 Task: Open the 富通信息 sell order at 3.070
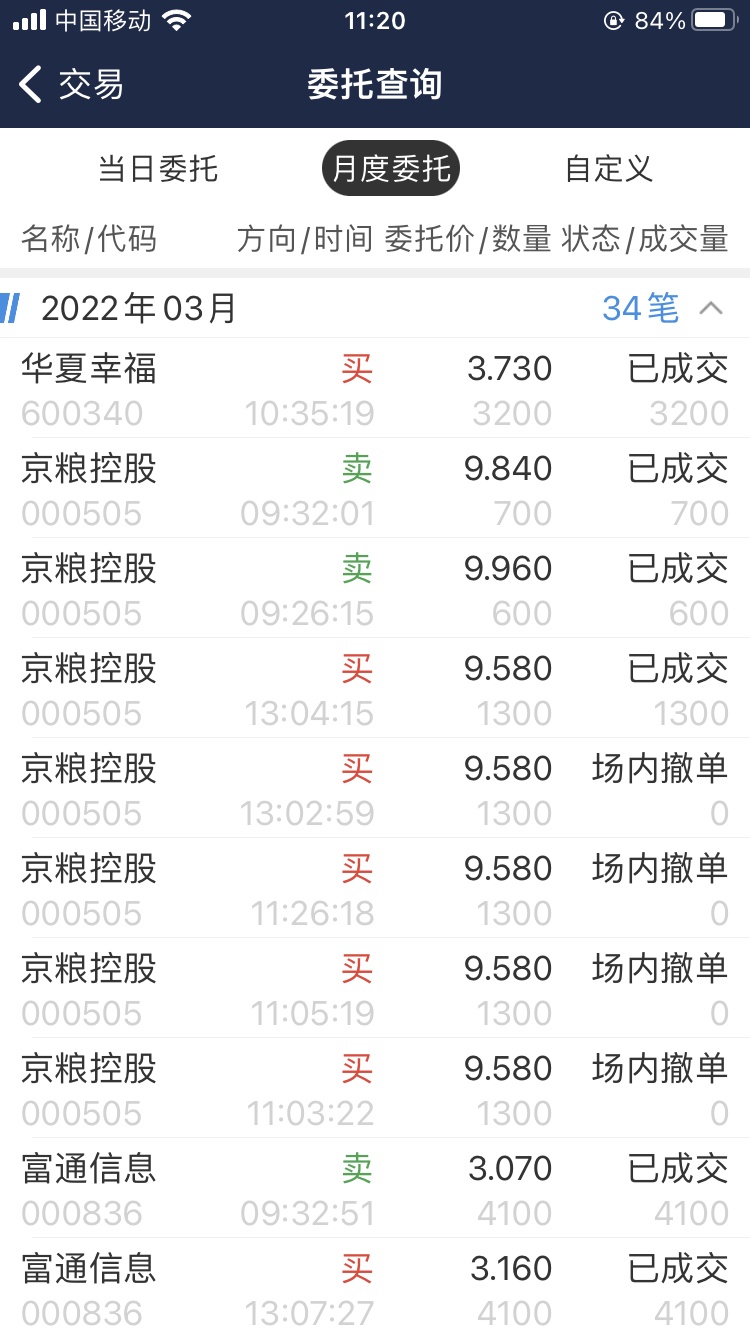pyautogui.click(x=375, y=1188)
